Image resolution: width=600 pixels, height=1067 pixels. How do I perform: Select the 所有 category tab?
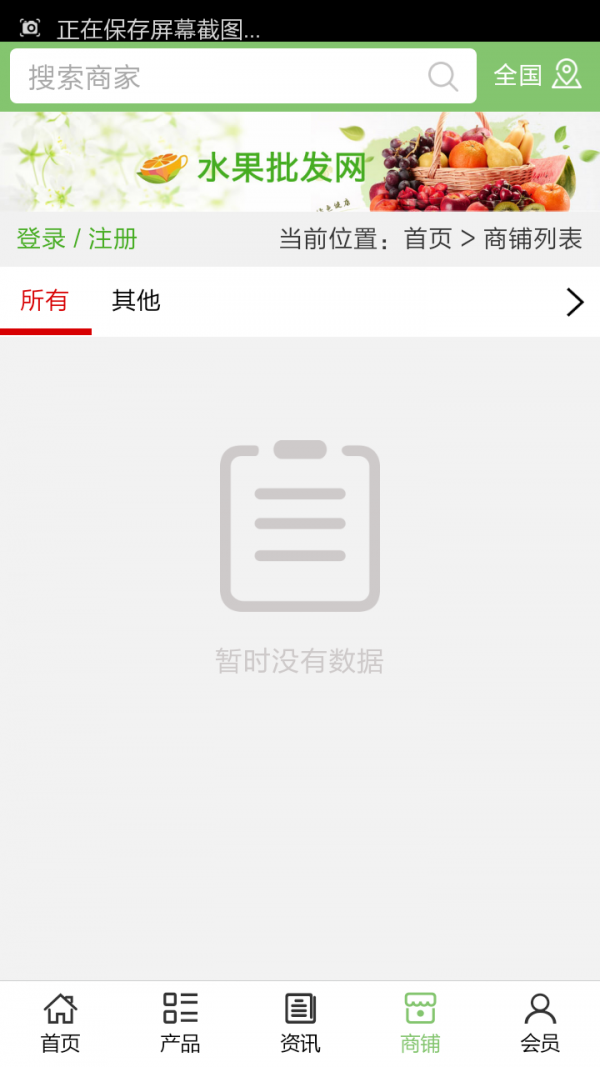(44, 300)
